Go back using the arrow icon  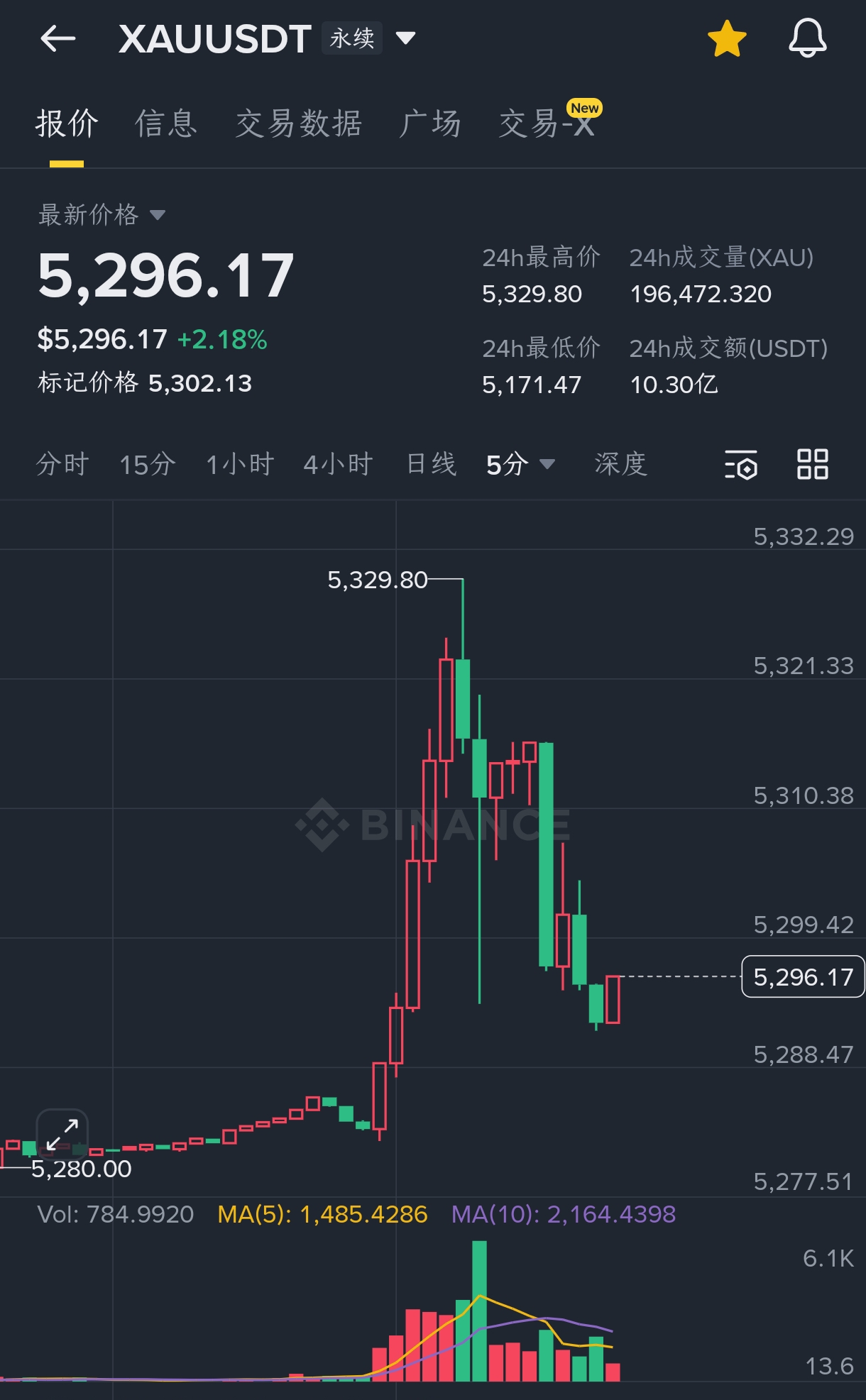pyautogui.click(x=57, y=38)
